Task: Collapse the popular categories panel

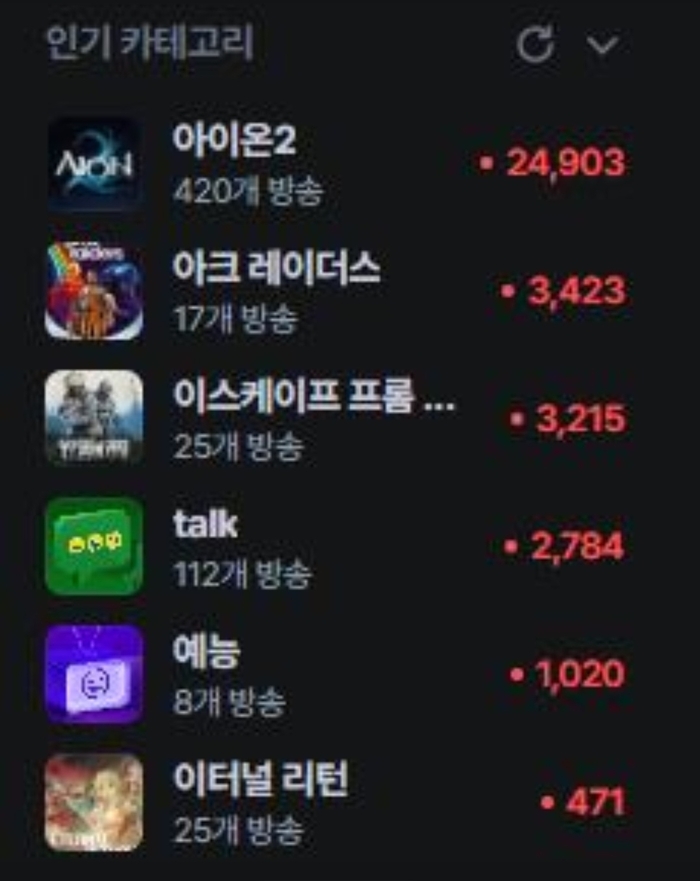Action: [x=602, y=46]
